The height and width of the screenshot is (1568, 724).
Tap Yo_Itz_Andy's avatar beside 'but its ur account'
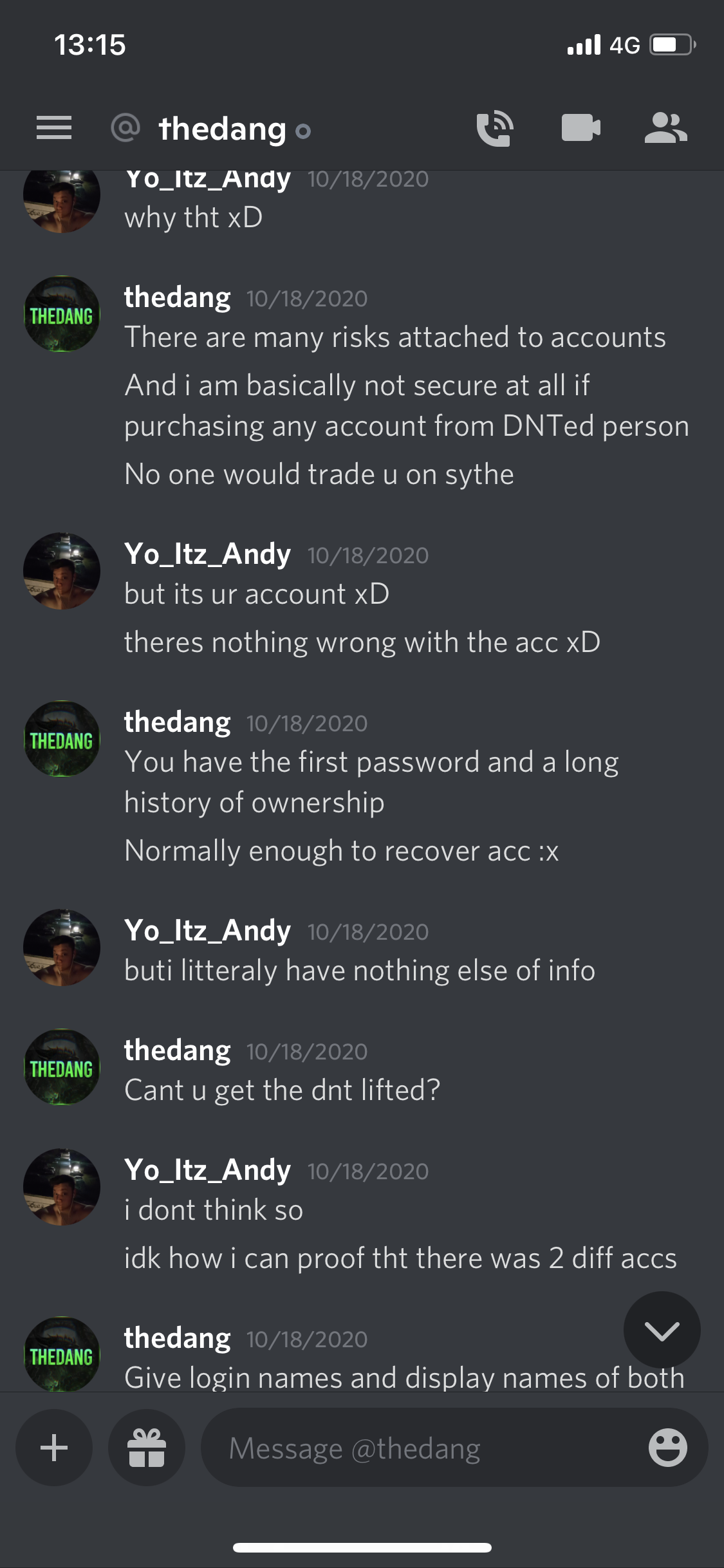click(x=62, y=571)
